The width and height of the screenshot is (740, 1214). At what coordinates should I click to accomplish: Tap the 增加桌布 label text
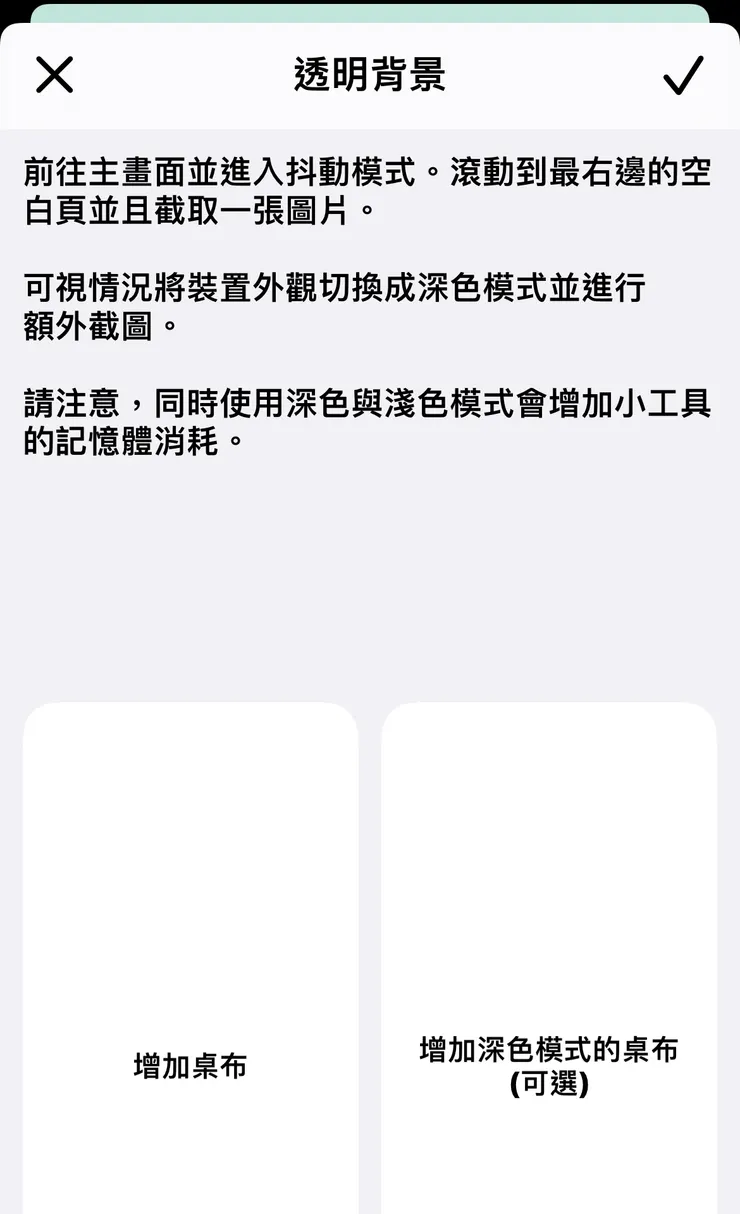point(192,1067)
